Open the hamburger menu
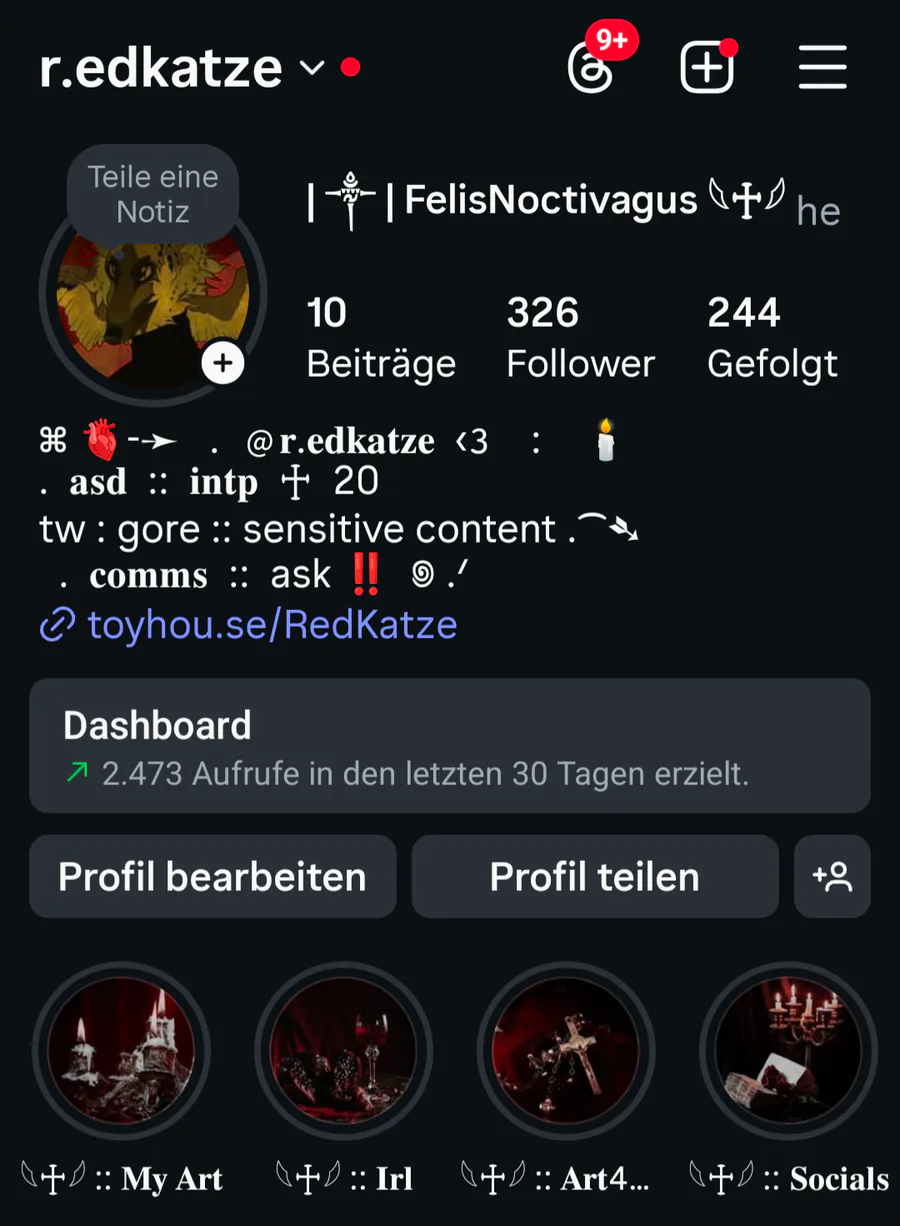This screenshot has width=900, height=1226. (x=823, y=68)
